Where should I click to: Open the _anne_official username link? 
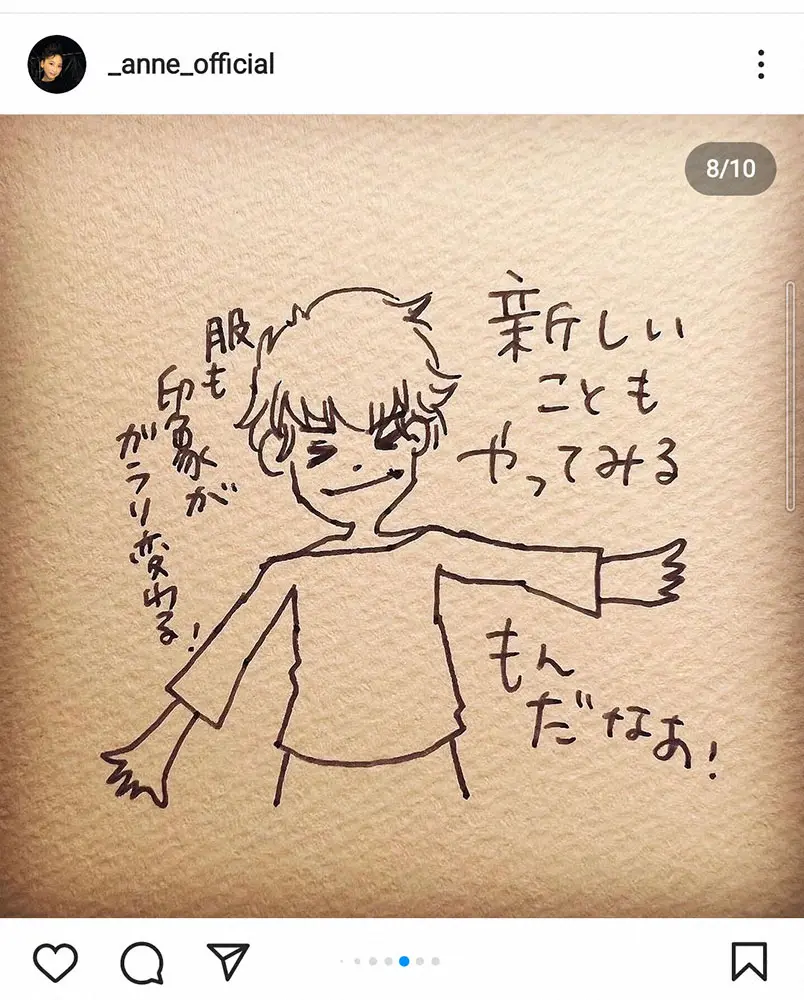(x=190, y=65)
